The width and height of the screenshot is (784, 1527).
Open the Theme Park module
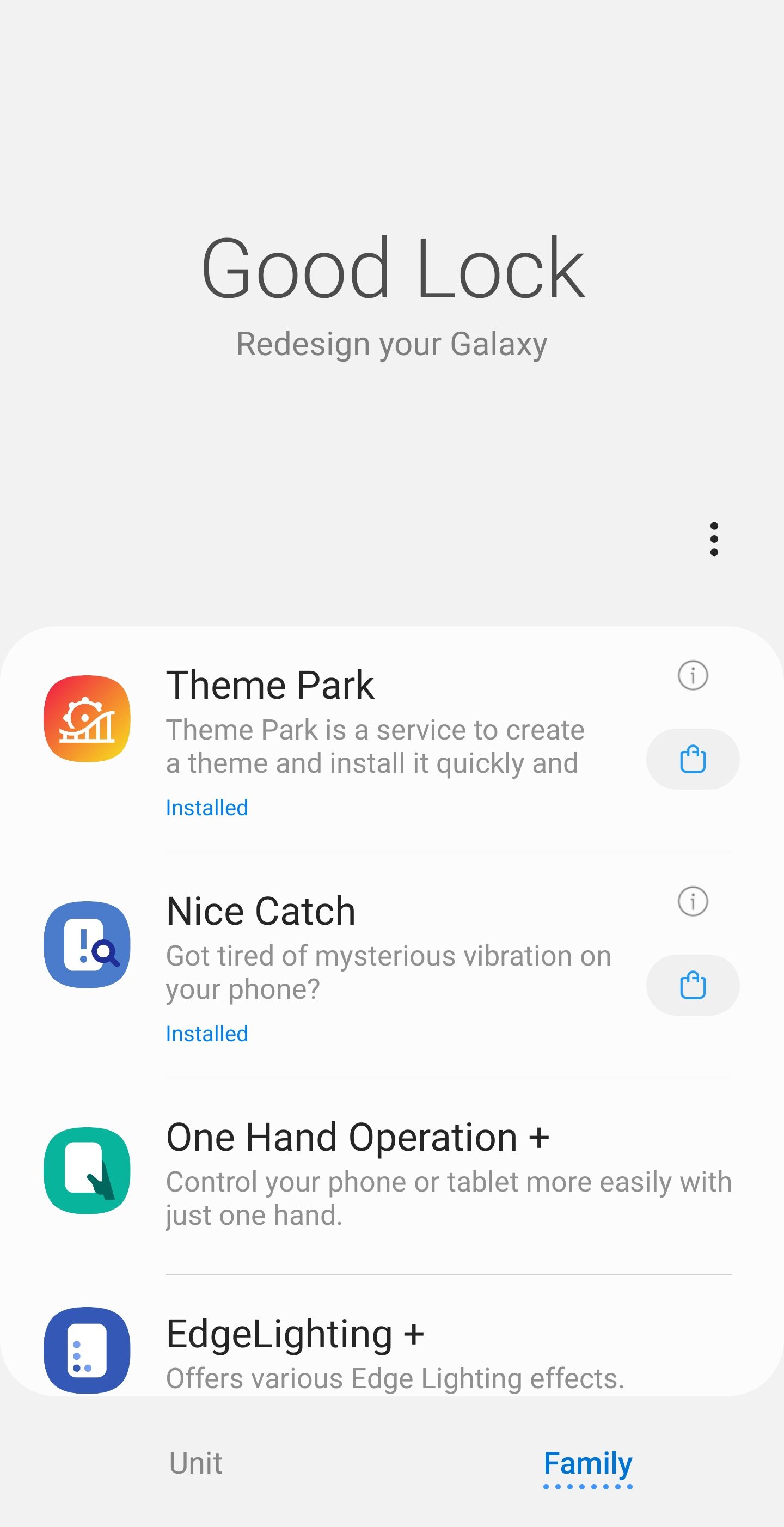269,686
